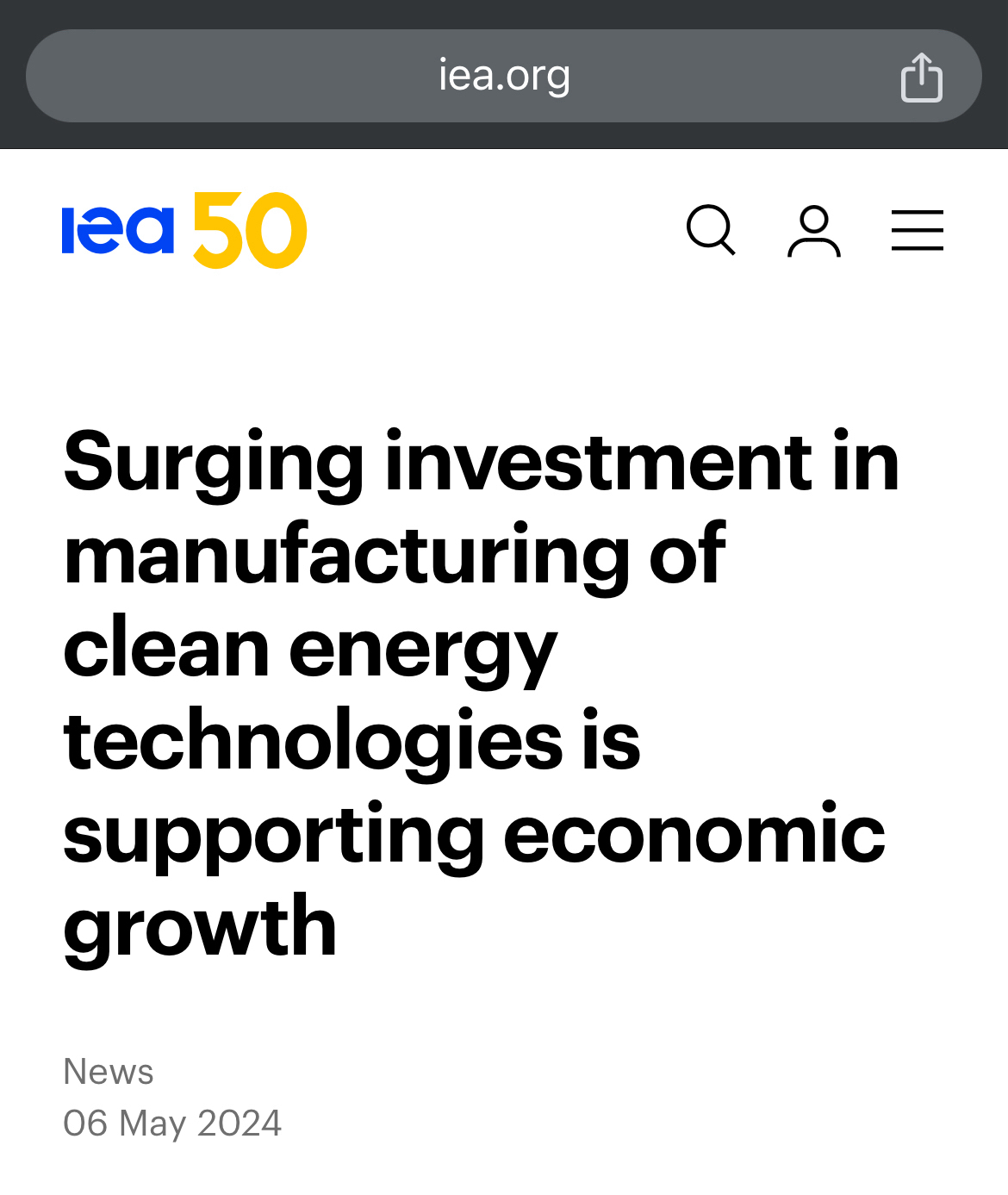Screen dimensions: 1008x1195
Task: Go to the IEA homepage logo
Action: click(184, 230)
